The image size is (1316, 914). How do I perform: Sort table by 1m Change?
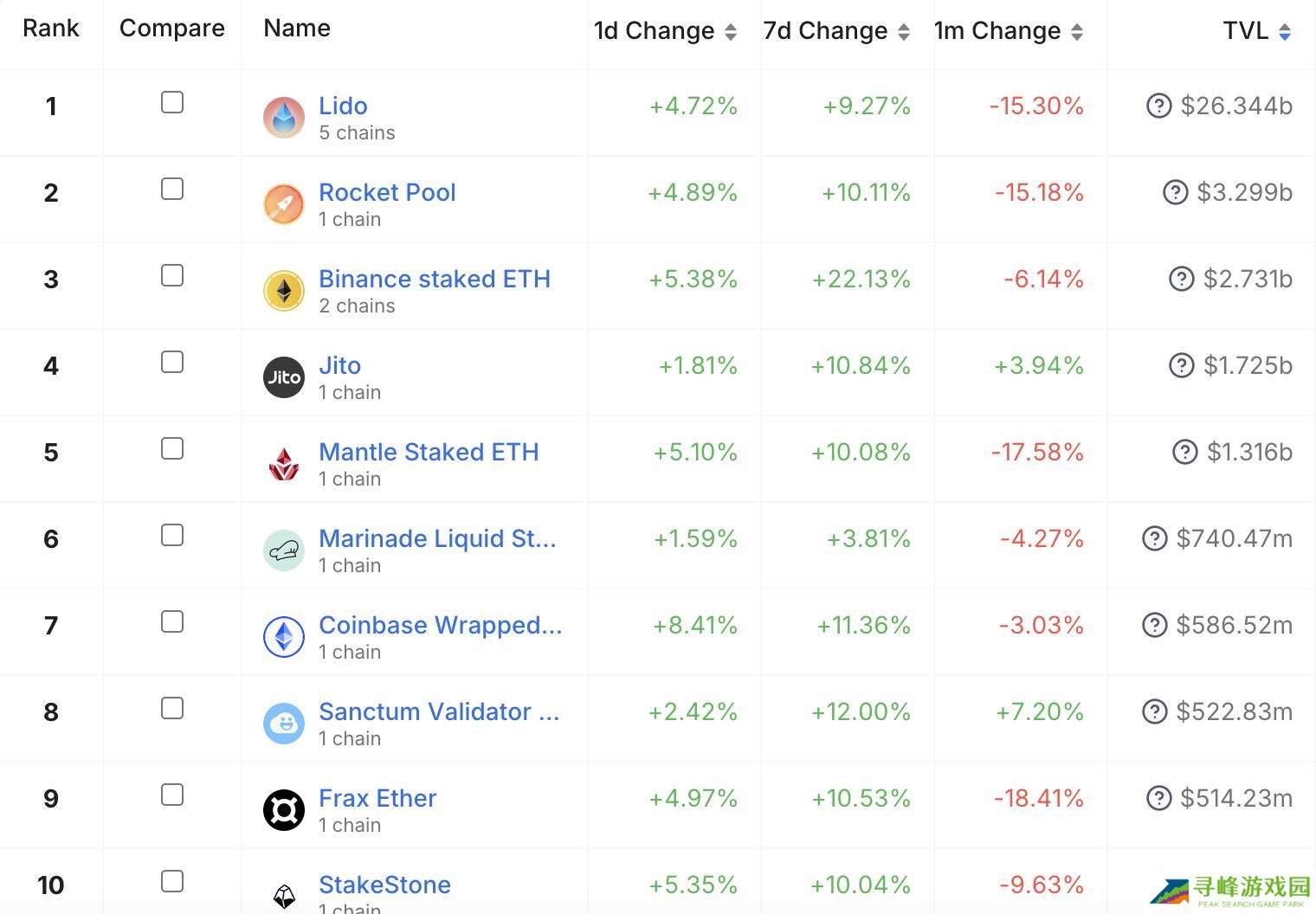1009,31
